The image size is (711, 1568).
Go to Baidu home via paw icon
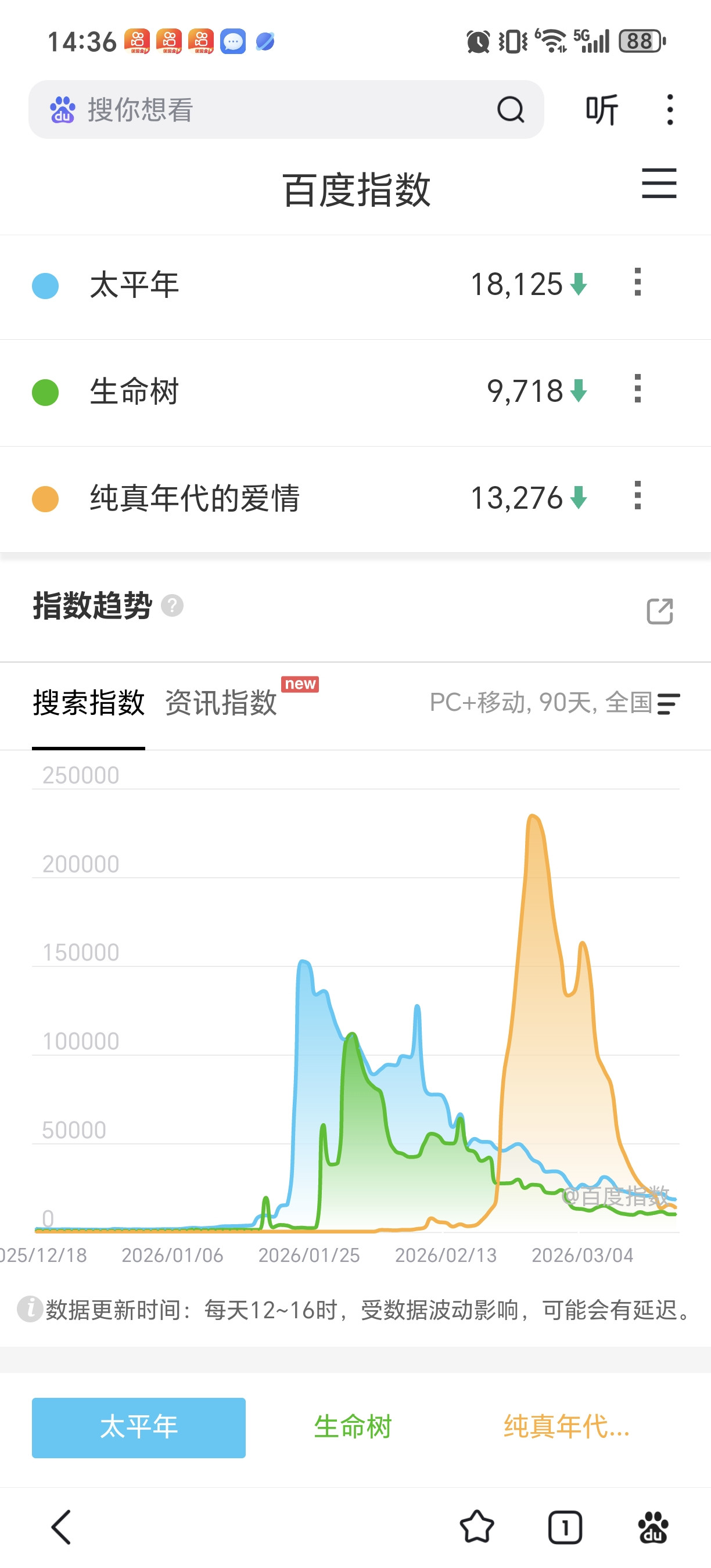pos(652,1527)
